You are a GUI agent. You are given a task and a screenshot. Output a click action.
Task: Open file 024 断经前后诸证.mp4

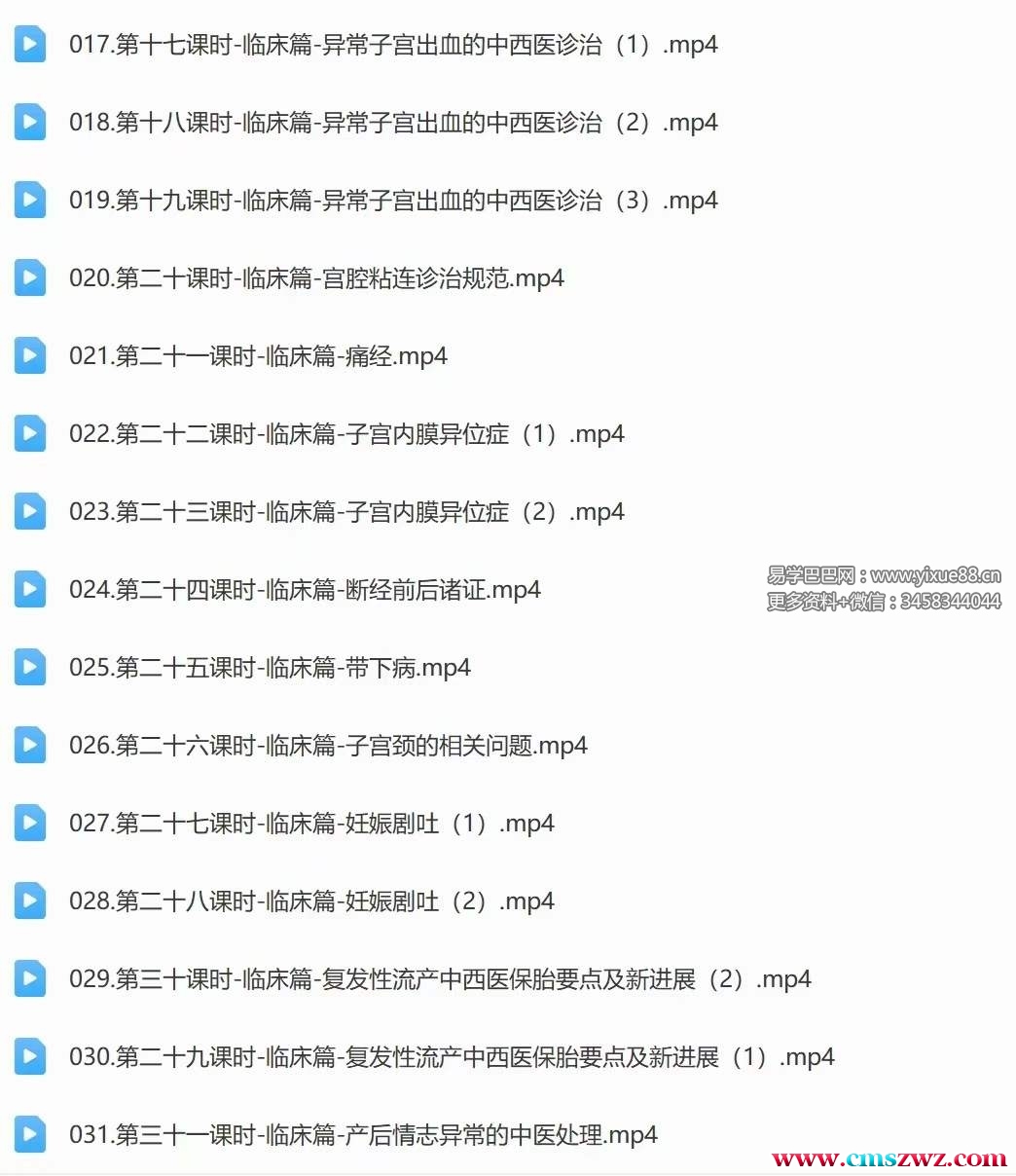click(305, 590)
